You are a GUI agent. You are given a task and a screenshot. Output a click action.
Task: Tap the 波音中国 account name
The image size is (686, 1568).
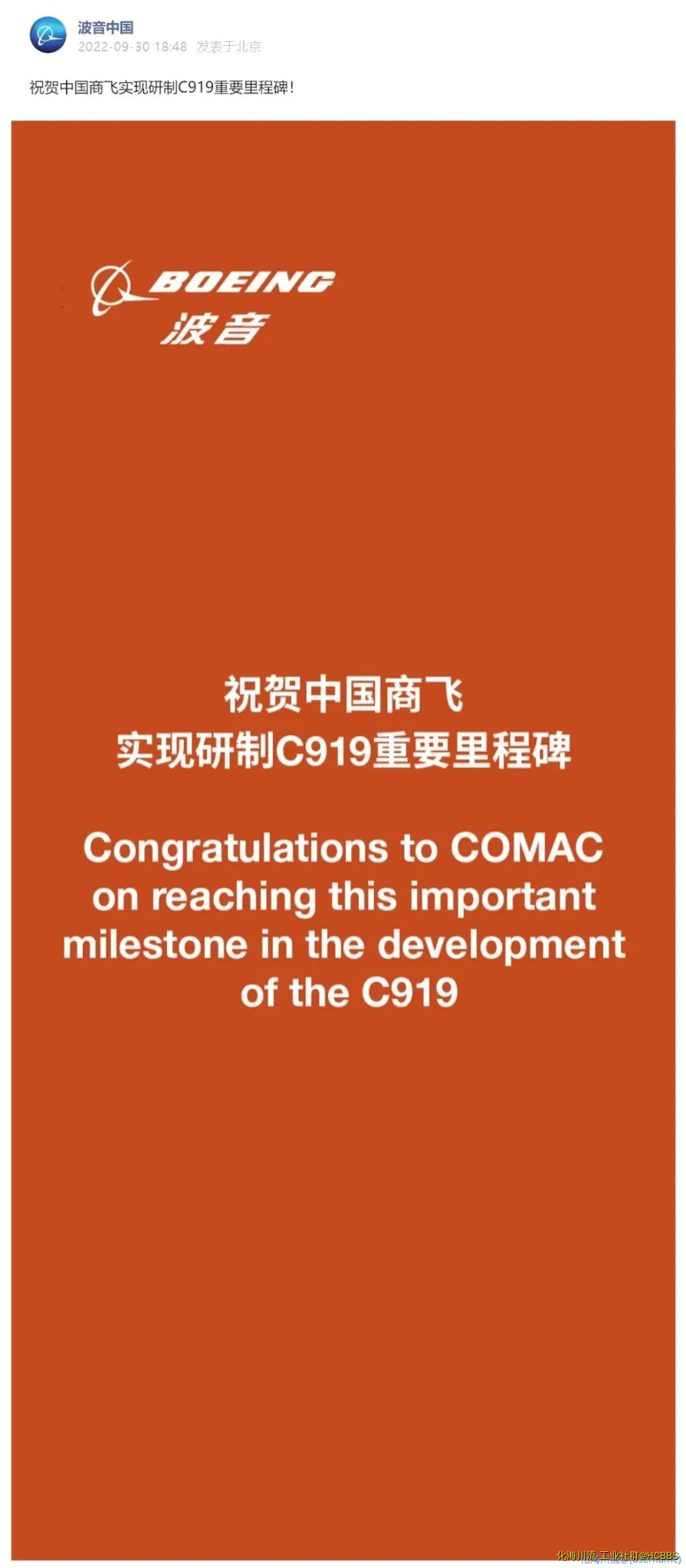click(105, 28)
